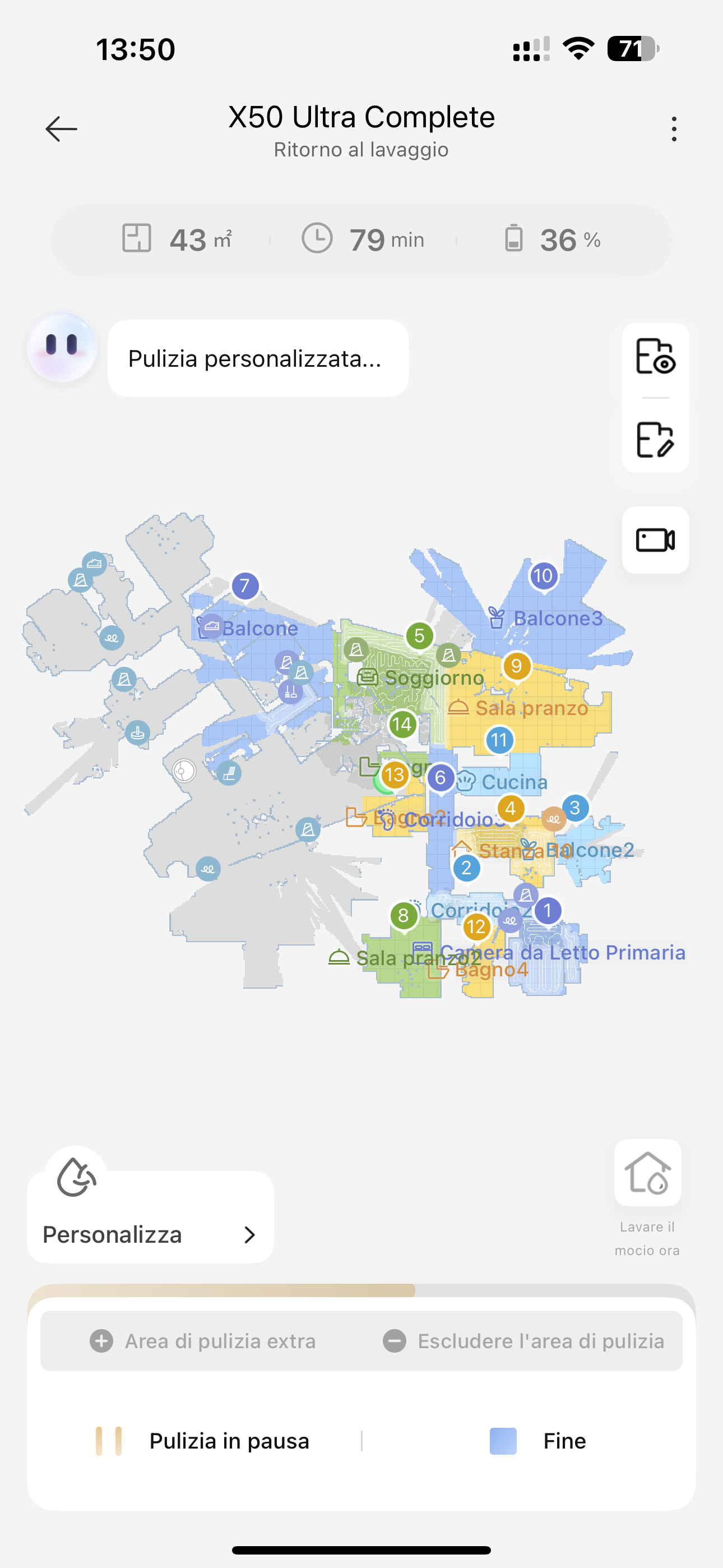Tap Pulizia in pausa
This screenshot has height=1568, width=723.
click(x=203, y=1441)
